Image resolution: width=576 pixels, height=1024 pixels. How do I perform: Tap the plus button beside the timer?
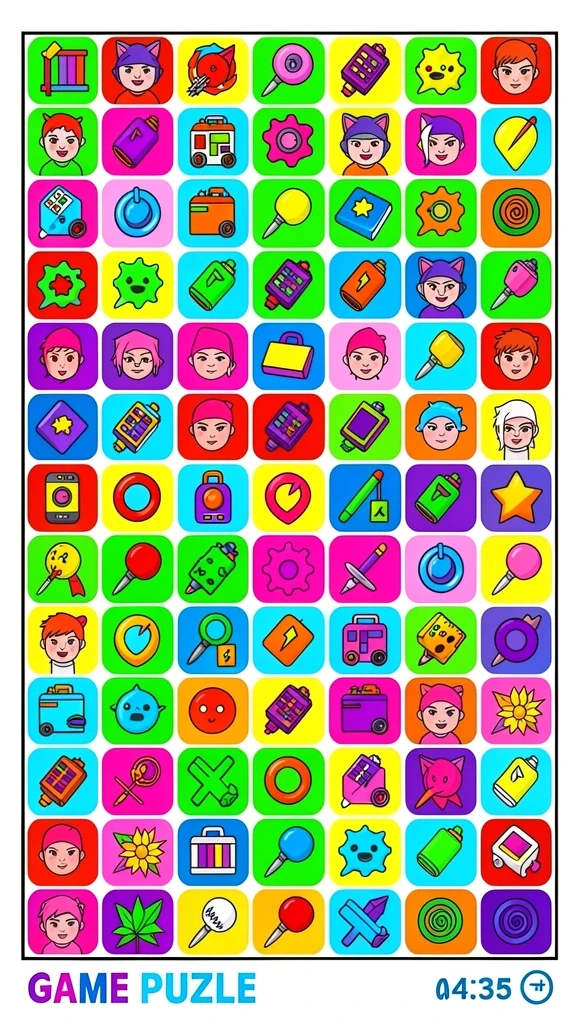(536, 987)
